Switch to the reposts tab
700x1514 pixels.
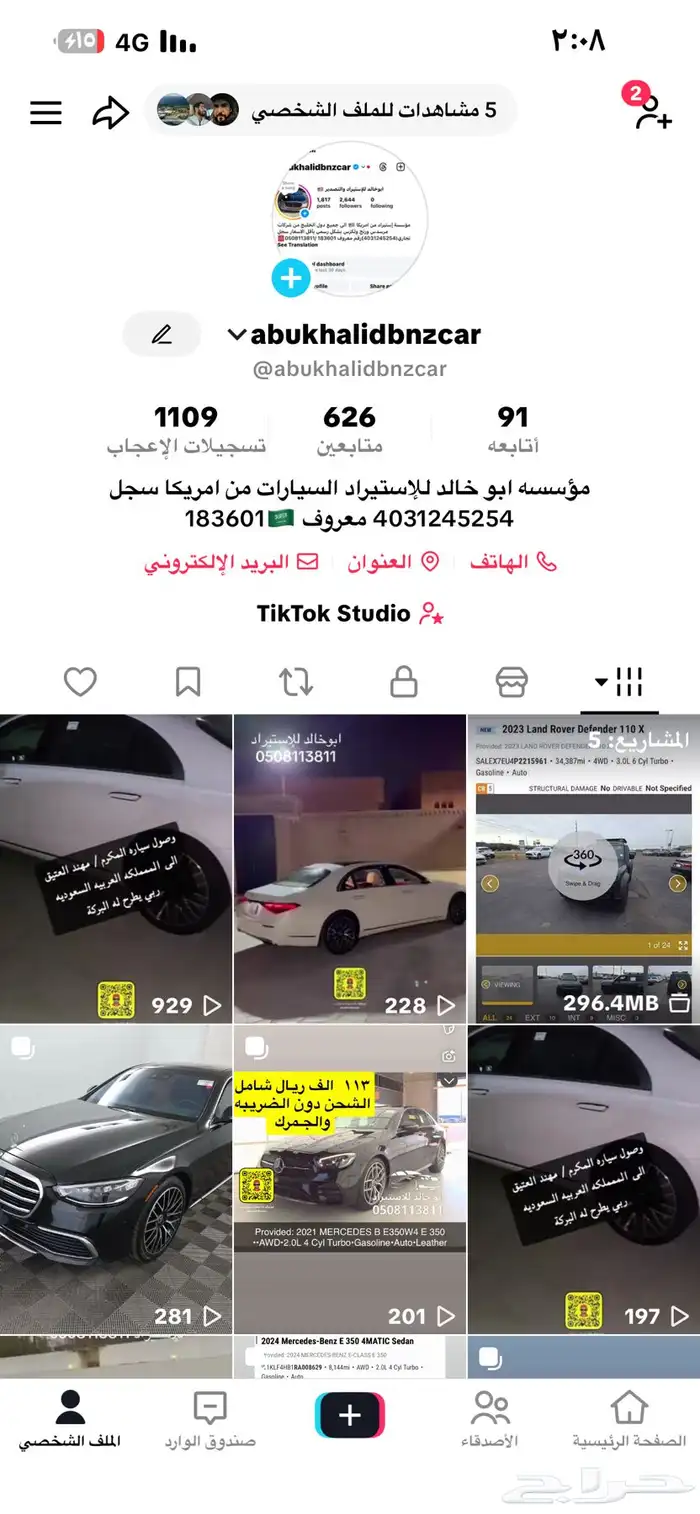(x=295, y=683)
